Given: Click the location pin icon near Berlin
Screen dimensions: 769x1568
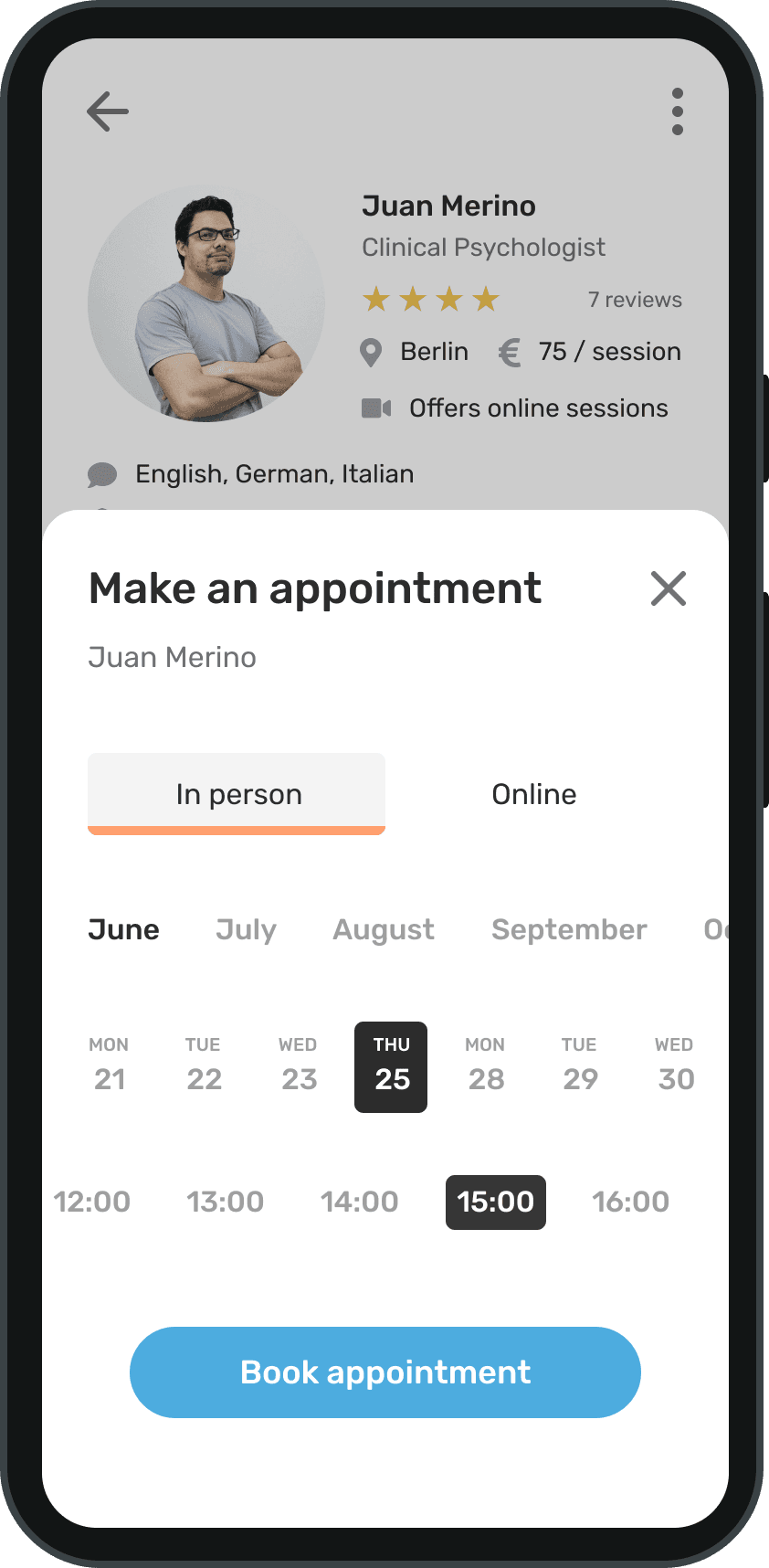Looking at the screenshot, I should tap(371, 352).
